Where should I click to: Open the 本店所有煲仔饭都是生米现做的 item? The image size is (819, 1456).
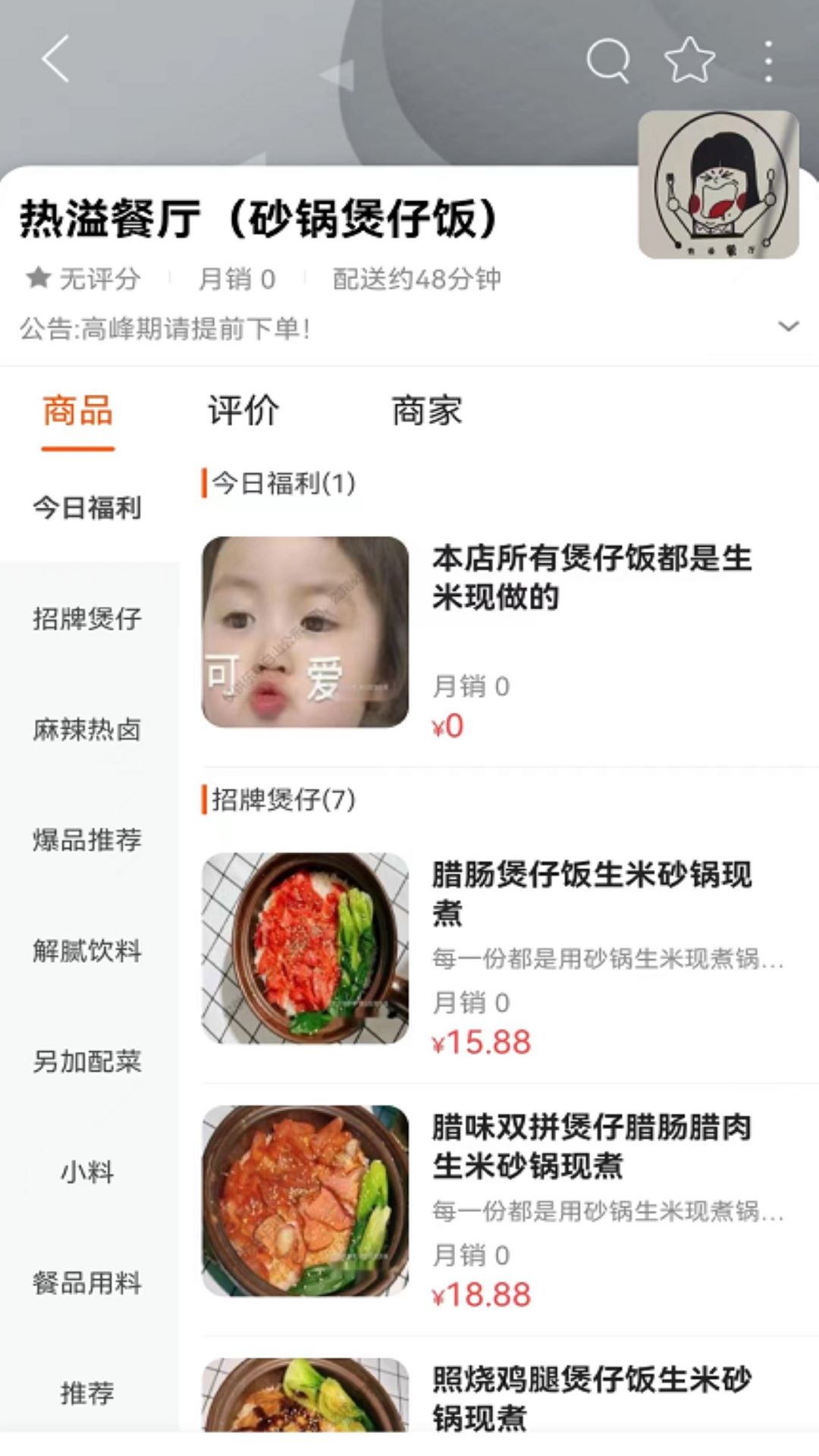[591, 578]
